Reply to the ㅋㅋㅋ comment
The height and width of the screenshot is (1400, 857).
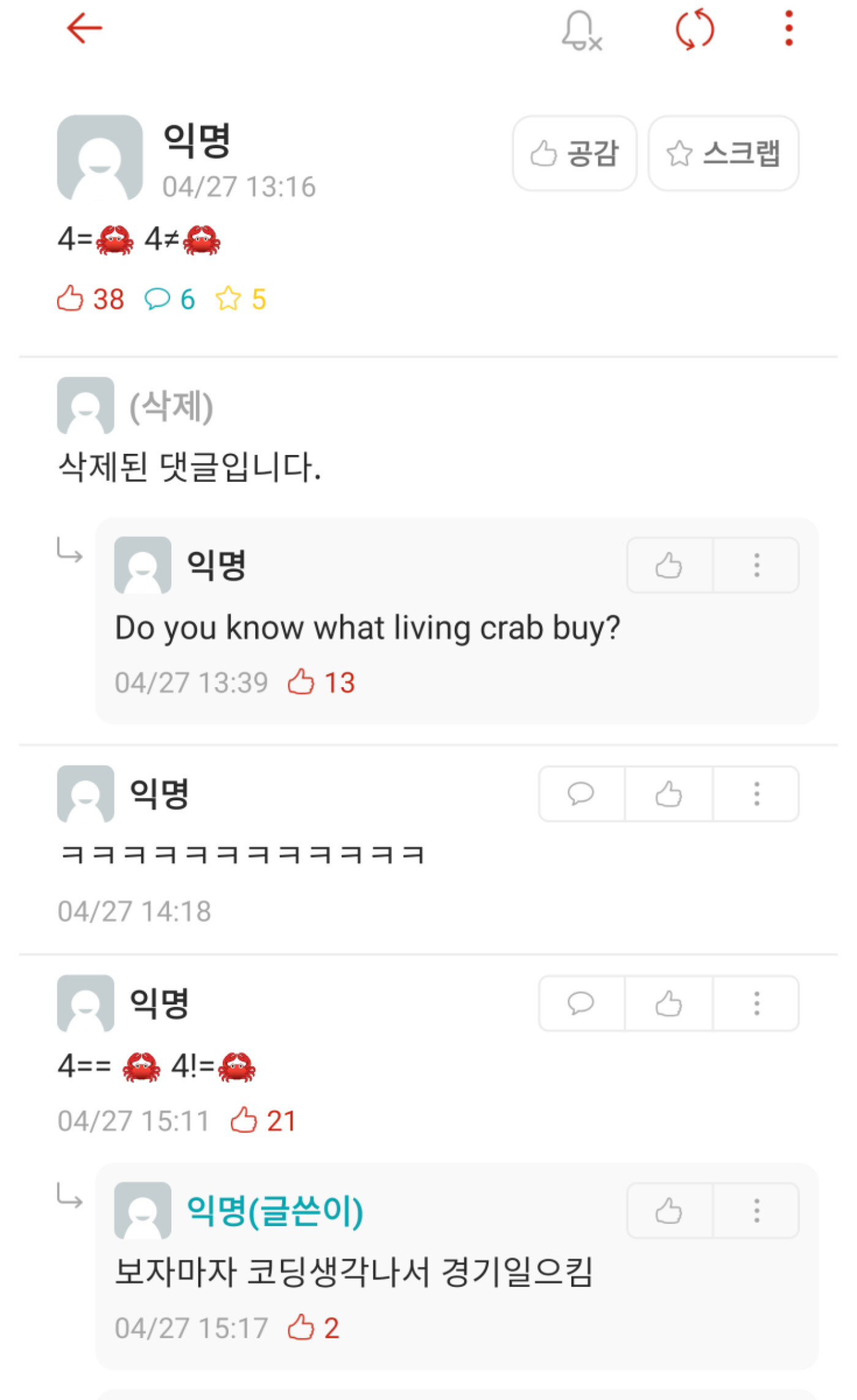[581, 794]
